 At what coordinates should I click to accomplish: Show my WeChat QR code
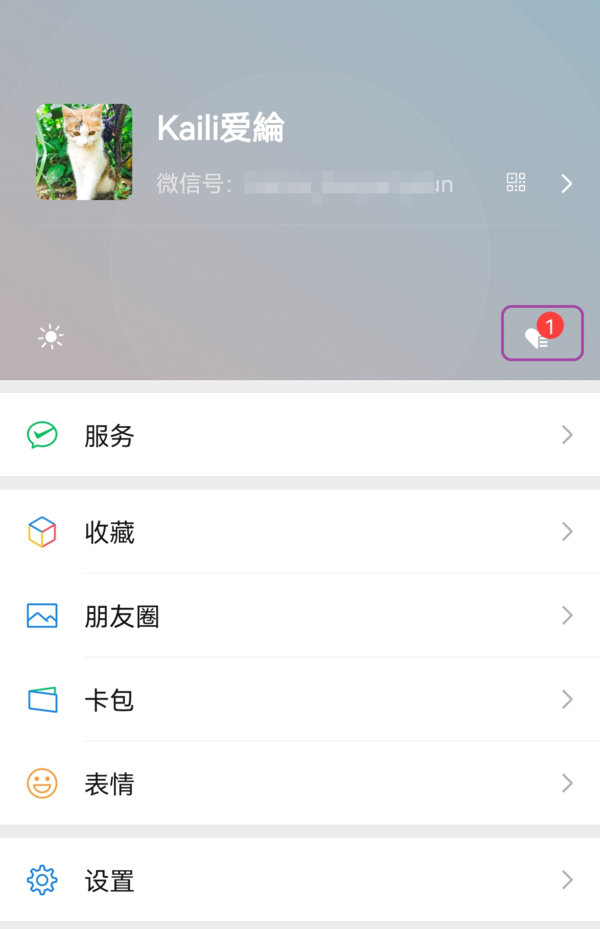click(516, 182)
